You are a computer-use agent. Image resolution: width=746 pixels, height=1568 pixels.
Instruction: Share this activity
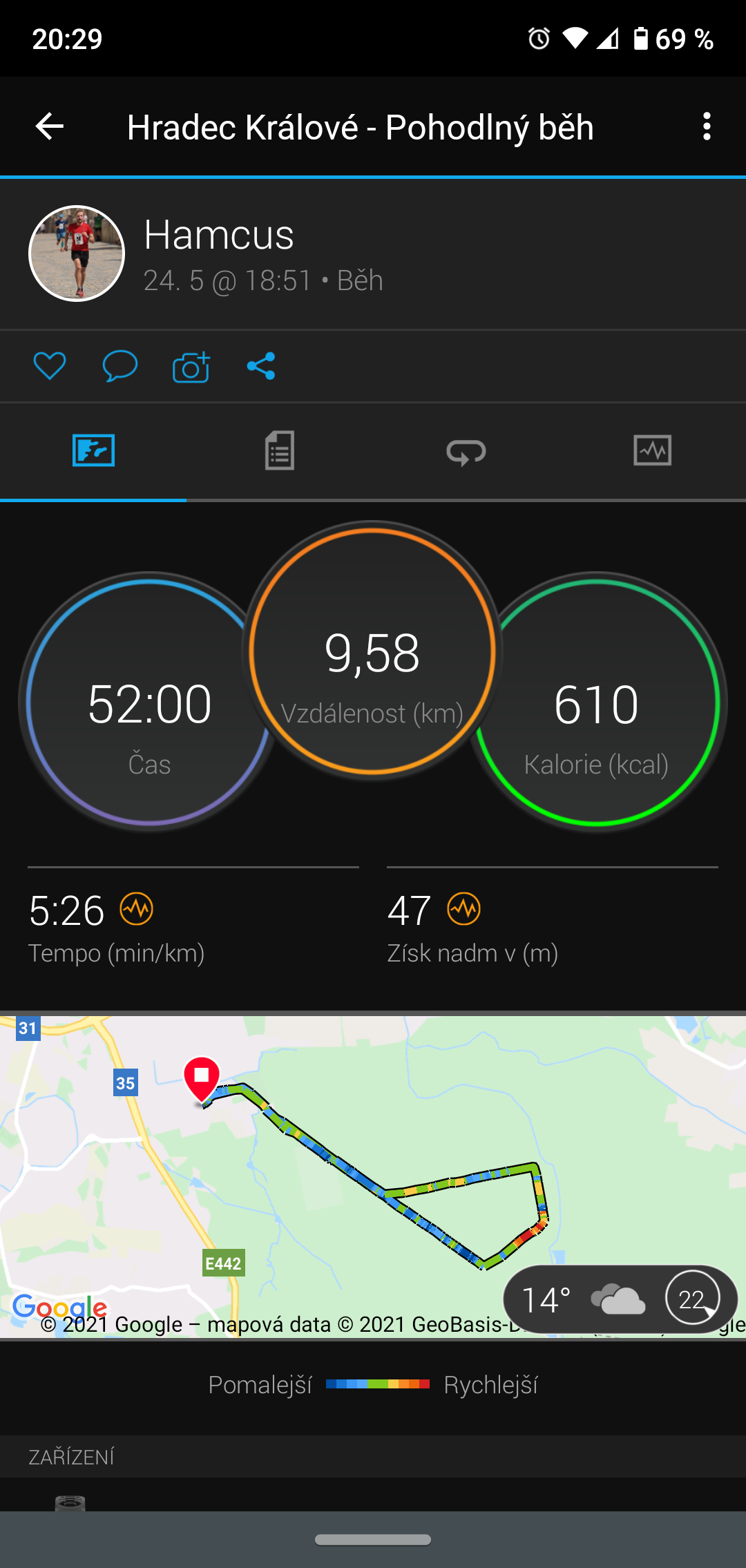coord(261,366)
